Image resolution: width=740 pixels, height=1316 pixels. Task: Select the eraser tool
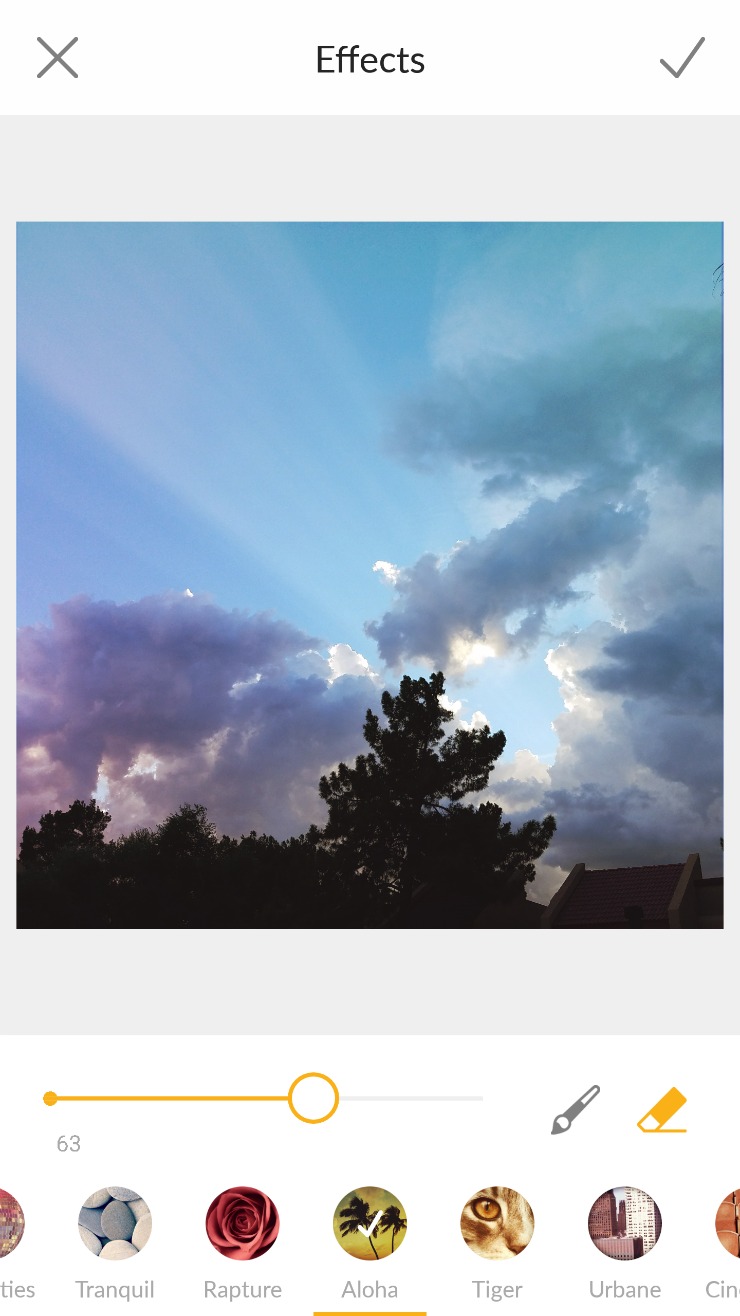663,1110
